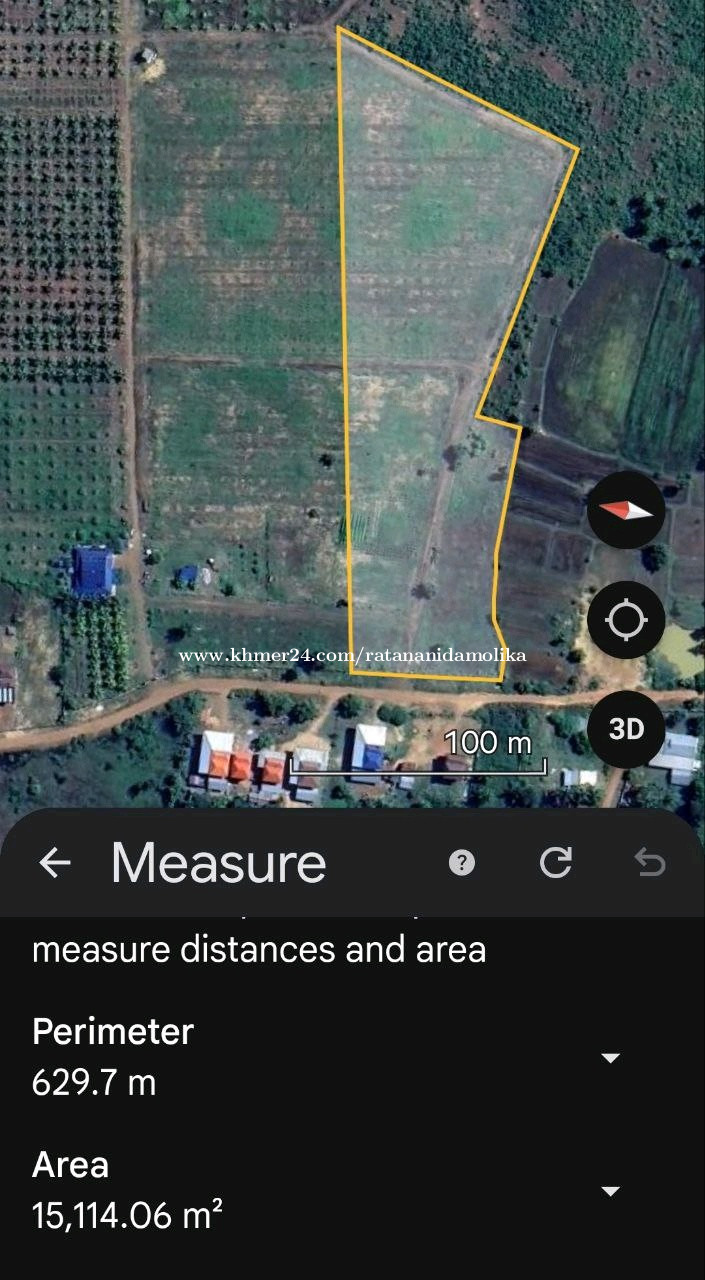Restart the measurement with the refresh icon

tap(556, 862)
